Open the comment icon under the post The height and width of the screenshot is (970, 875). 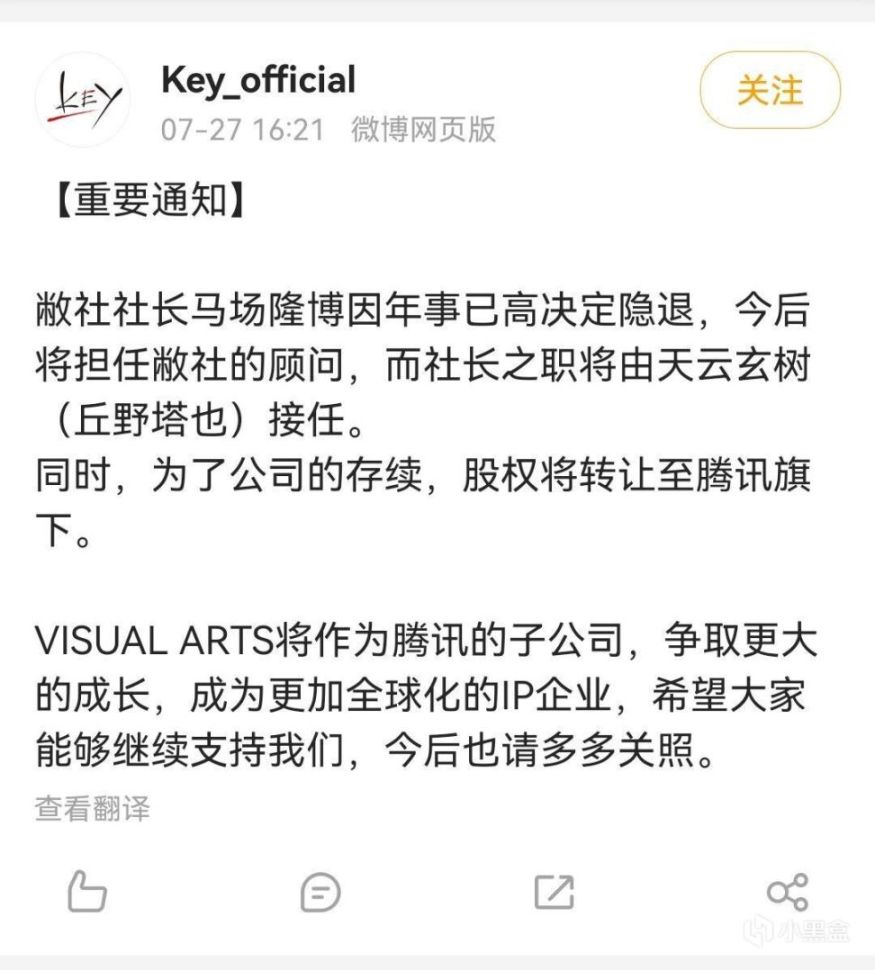pos(320,892)
